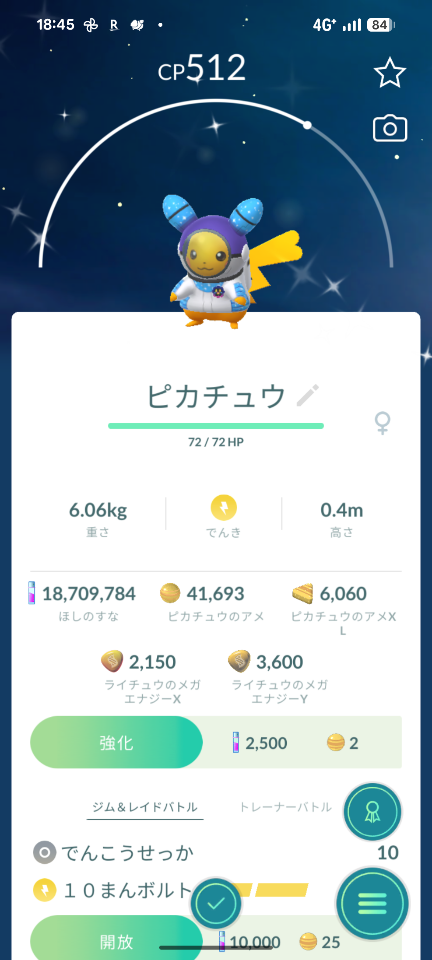
Task: Switch to the ジム&レイドバトル tab
Action: (144, 807)
